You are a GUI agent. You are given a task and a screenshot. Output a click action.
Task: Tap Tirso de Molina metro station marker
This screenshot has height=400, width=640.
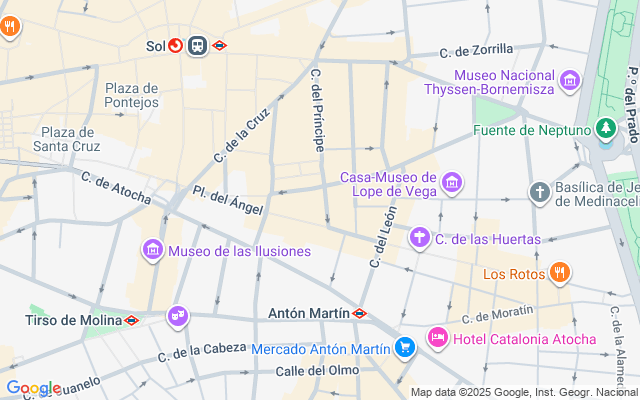(131, 320)
